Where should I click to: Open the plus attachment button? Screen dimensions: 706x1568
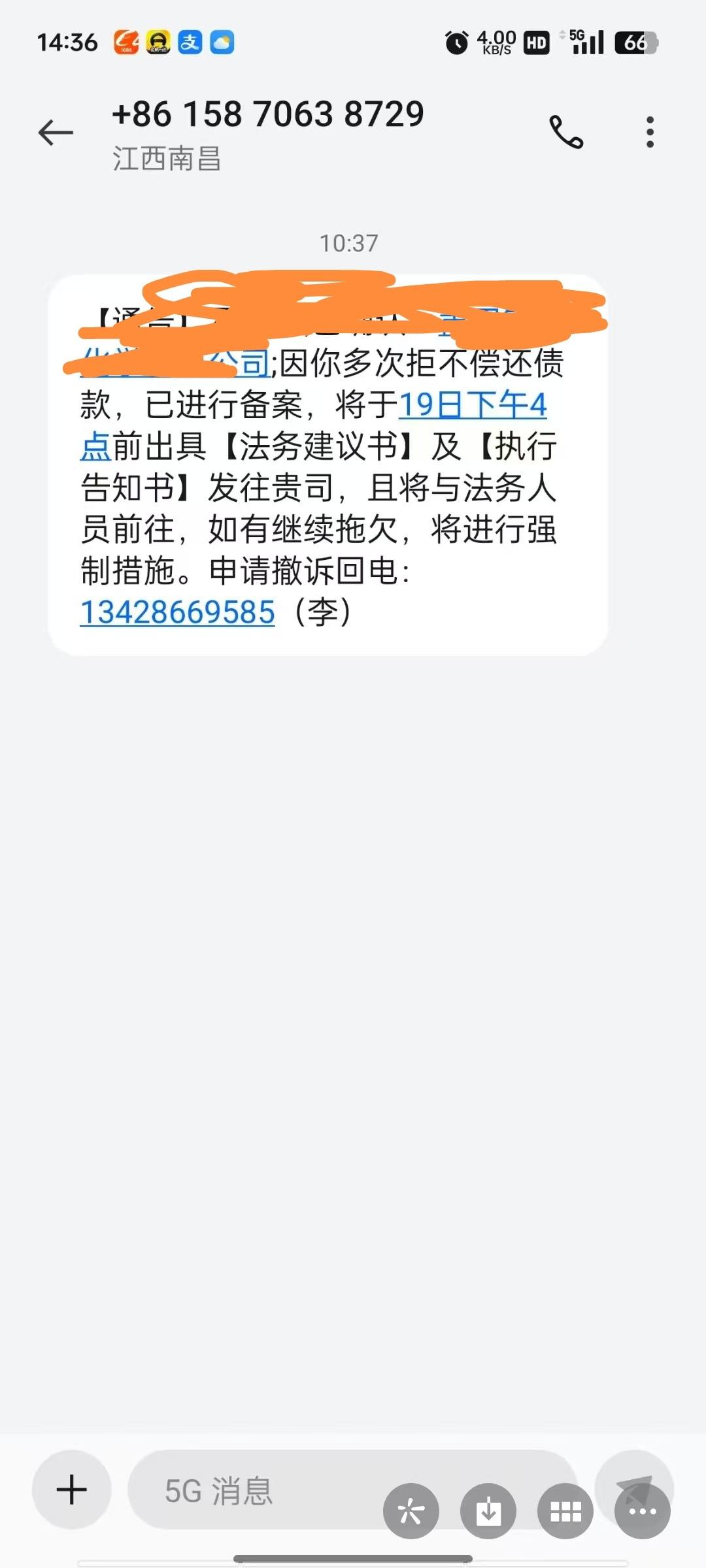[72, 1490]
